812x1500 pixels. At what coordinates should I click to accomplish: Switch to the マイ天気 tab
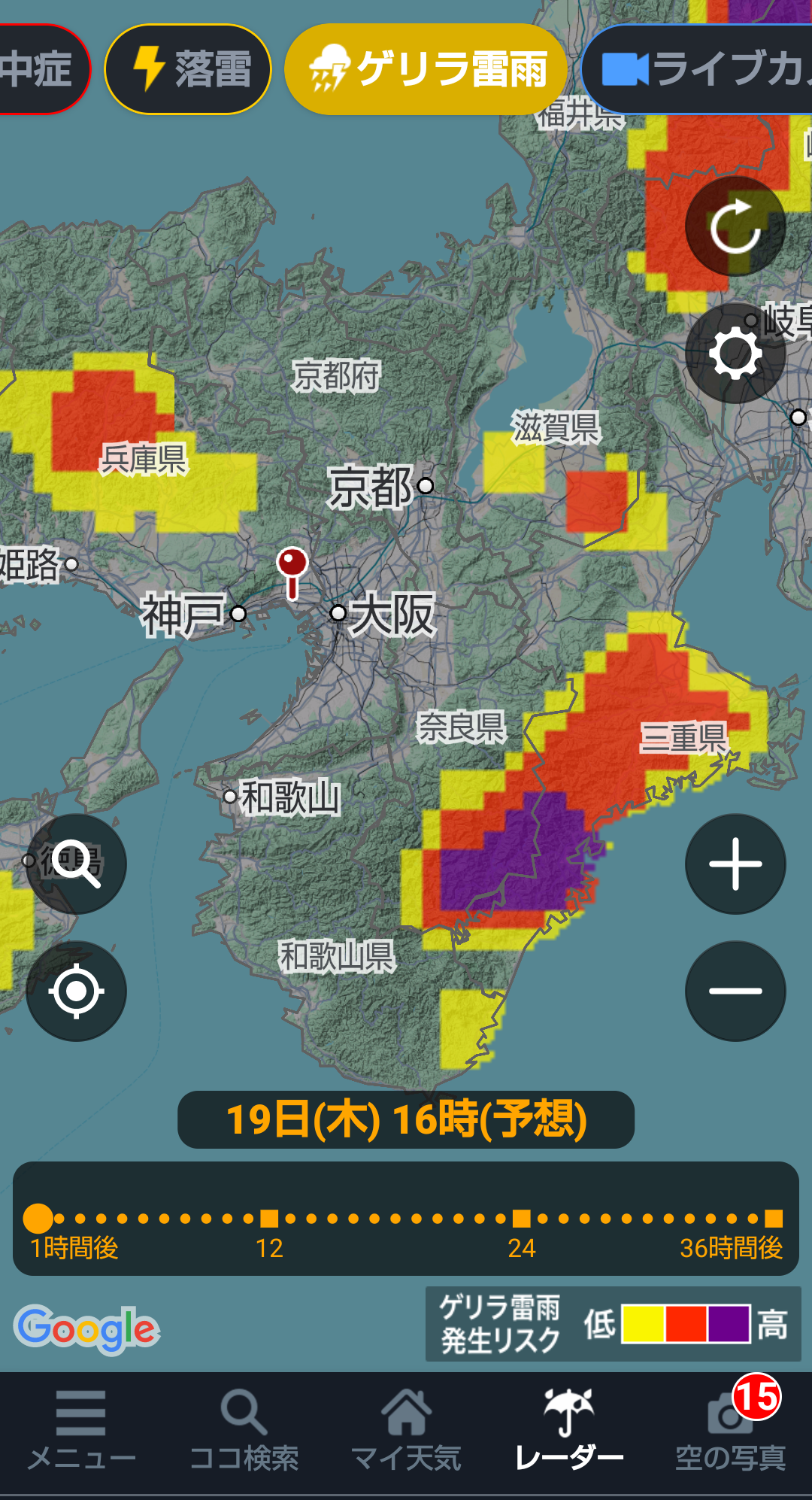tap(406, 1432)
